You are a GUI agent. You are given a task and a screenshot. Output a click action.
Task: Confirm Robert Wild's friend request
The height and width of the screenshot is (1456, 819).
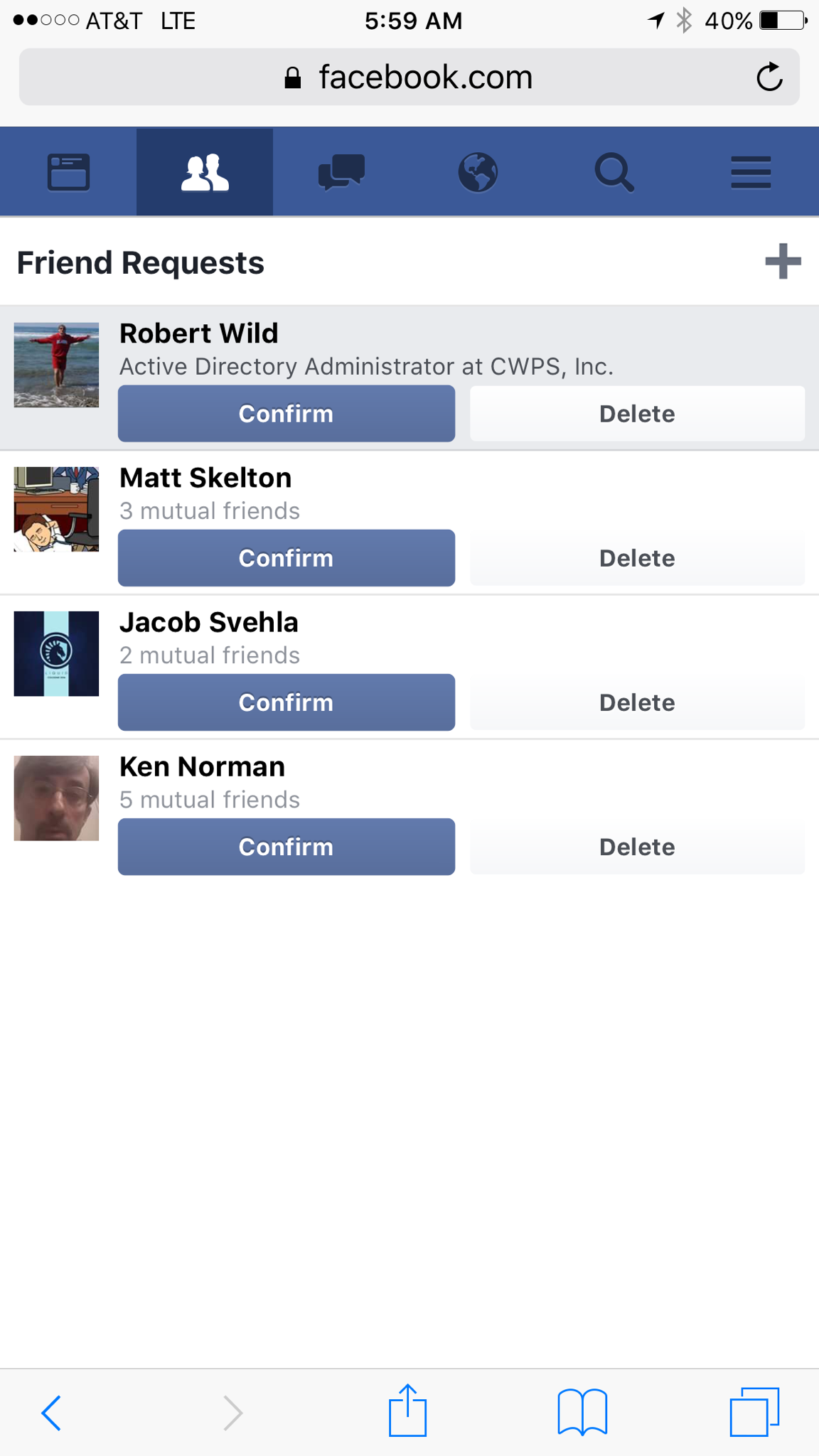[x=286, y=414]
